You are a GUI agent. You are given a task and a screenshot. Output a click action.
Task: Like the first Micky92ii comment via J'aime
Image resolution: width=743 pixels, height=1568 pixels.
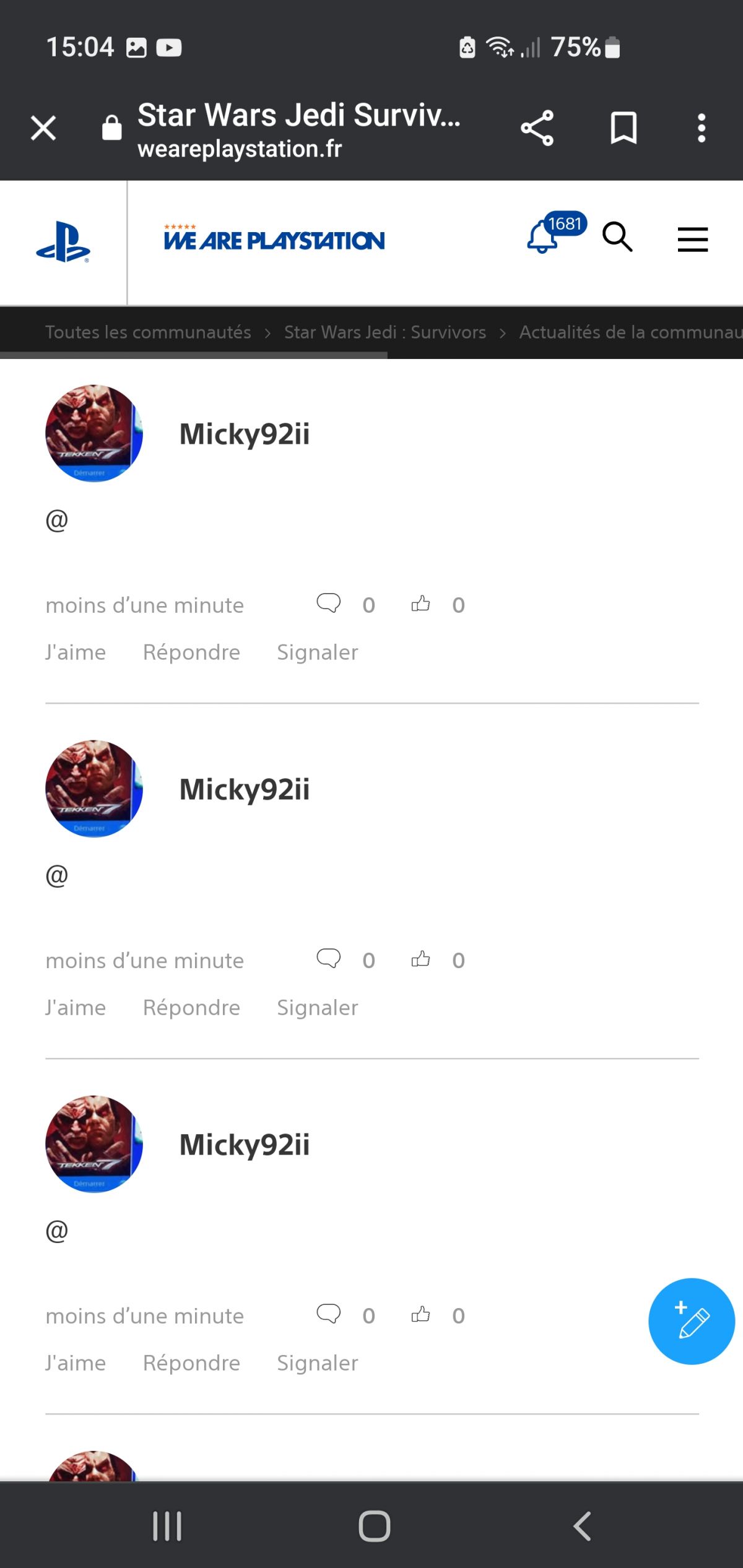point(76,652)
